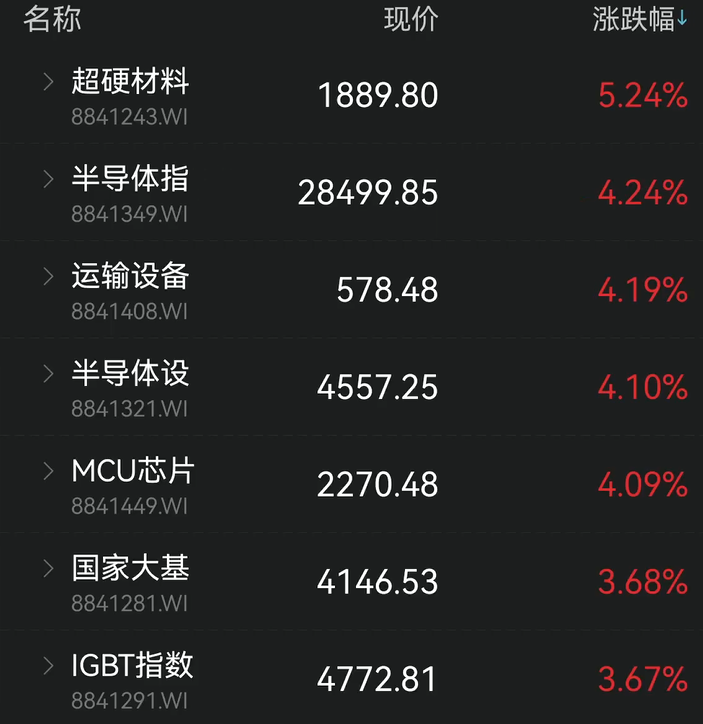This screenshot has height=724, width=703.
Task: Expand the 国家大基 index row
Action: pos(48,568)
